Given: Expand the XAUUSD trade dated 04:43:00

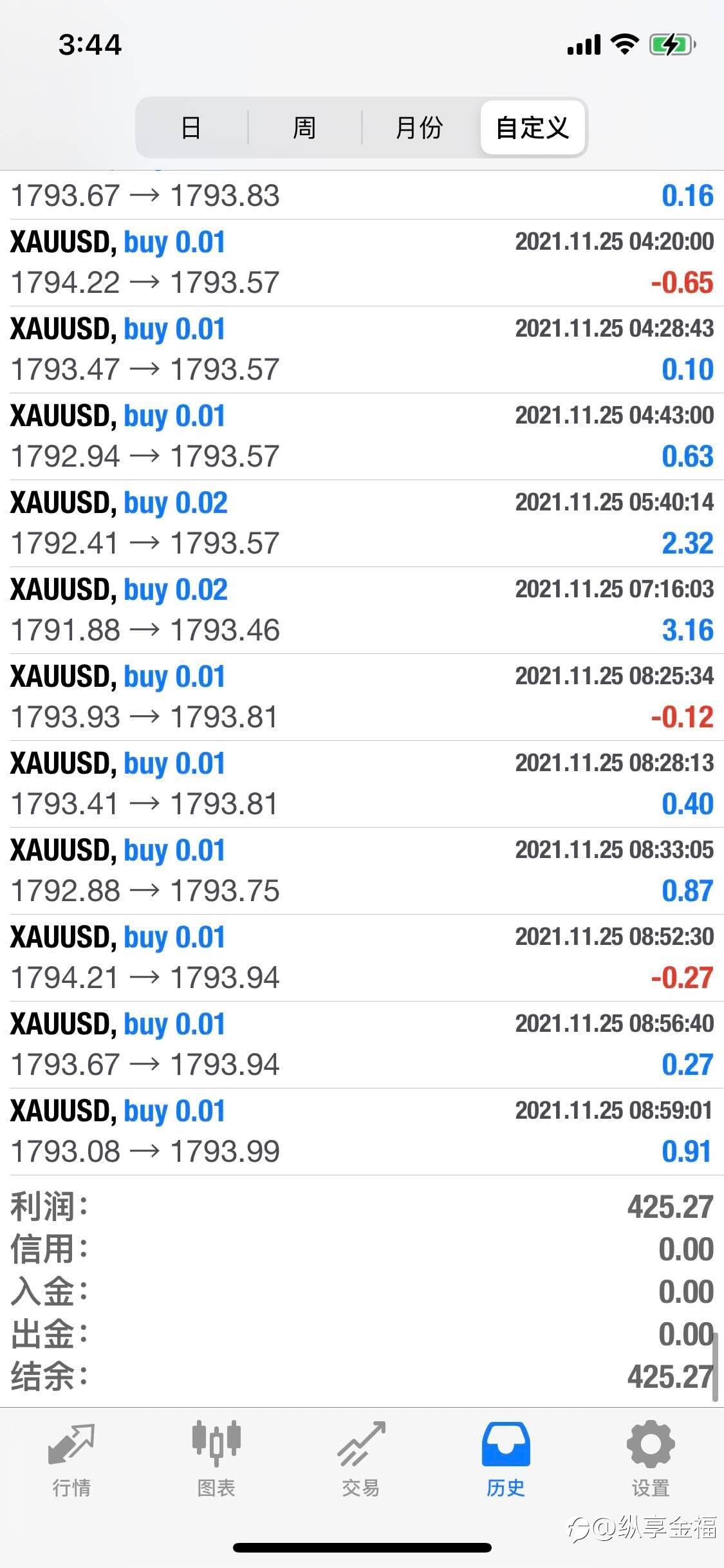Looking at the screenshot, I should (x=362, y=436).
